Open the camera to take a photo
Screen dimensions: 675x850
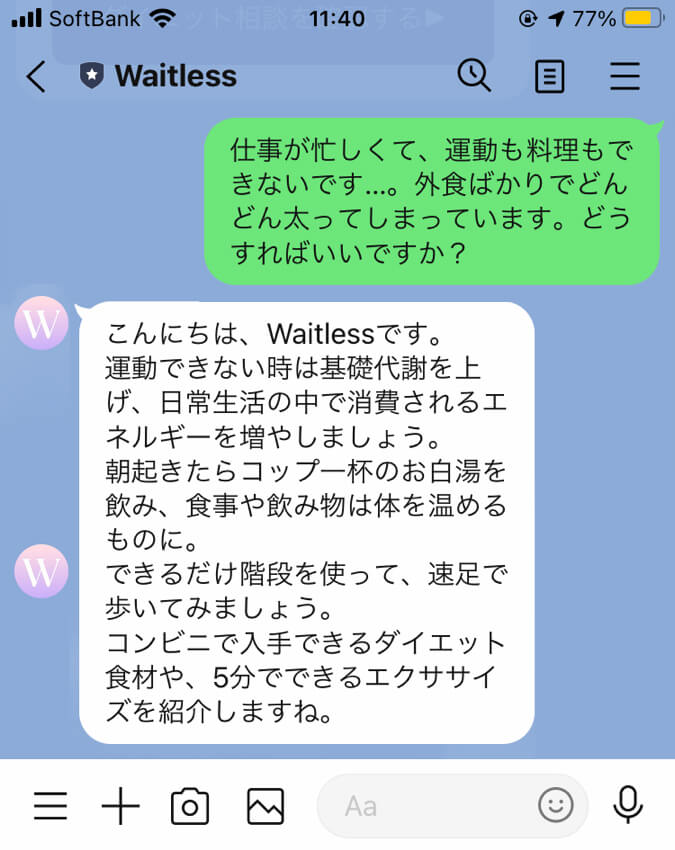[190, 805]
